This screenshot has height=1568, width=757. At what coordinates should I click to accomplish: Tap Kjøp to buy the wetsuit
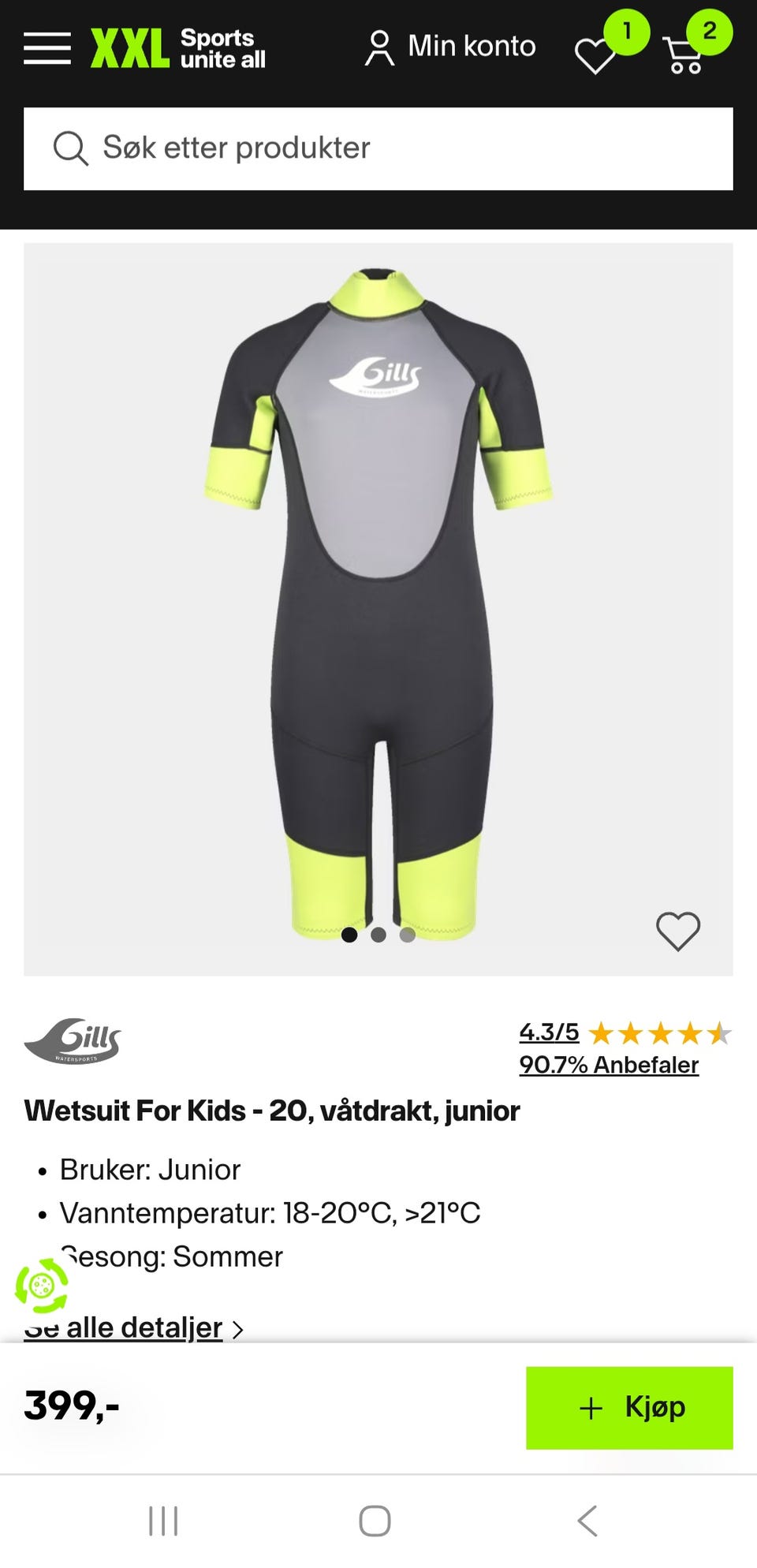(629, 1408)
